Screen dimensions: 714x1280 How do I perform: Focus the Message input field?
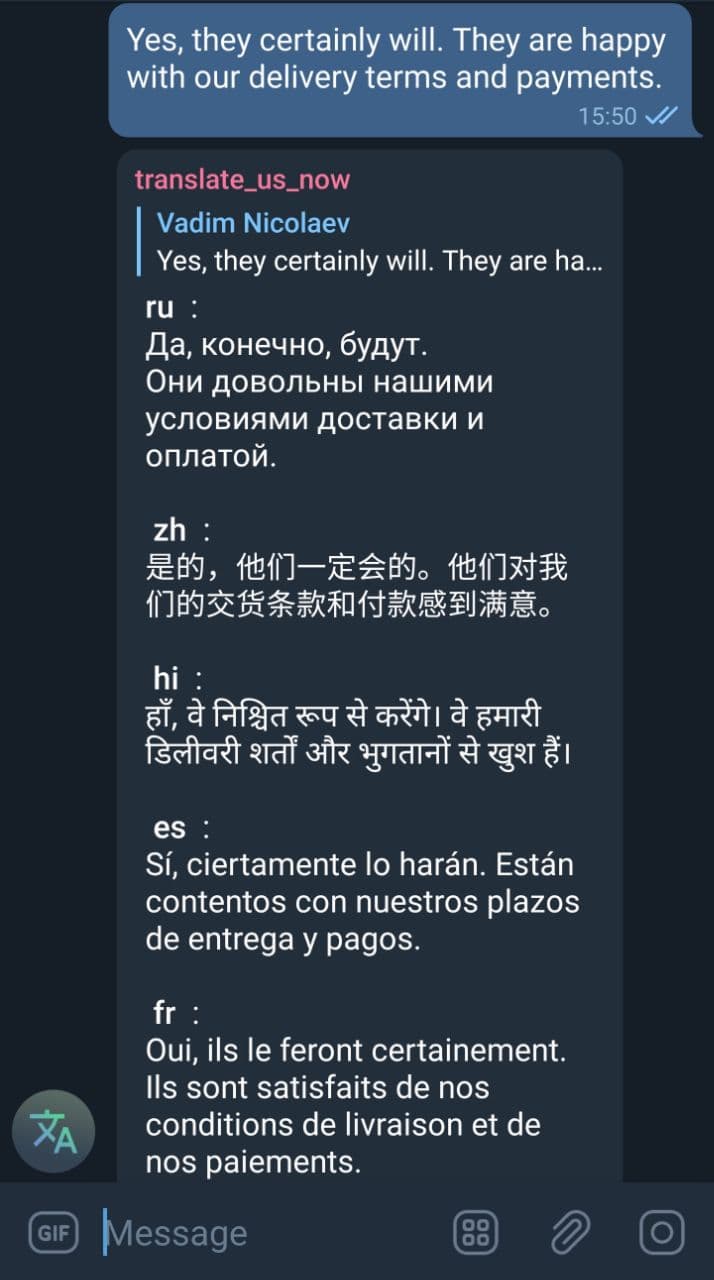click(x=270, y=1233)
